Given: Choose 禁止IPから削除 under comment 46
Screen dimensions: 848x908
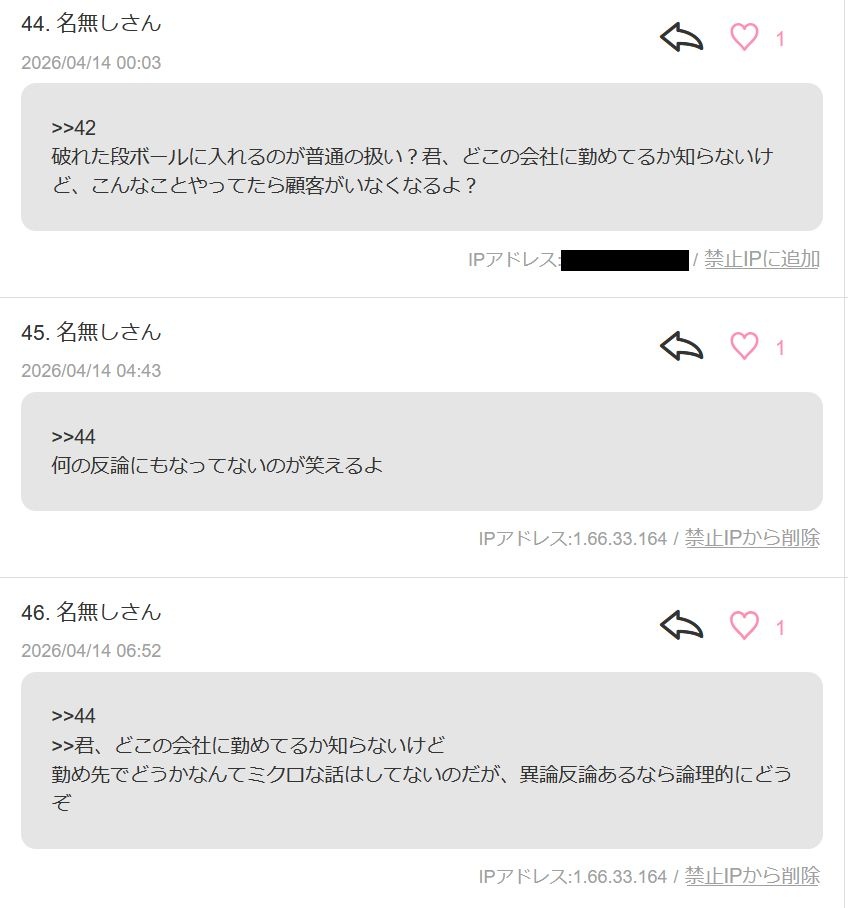Looking at the screenshot, I should (x=752, y=877).
